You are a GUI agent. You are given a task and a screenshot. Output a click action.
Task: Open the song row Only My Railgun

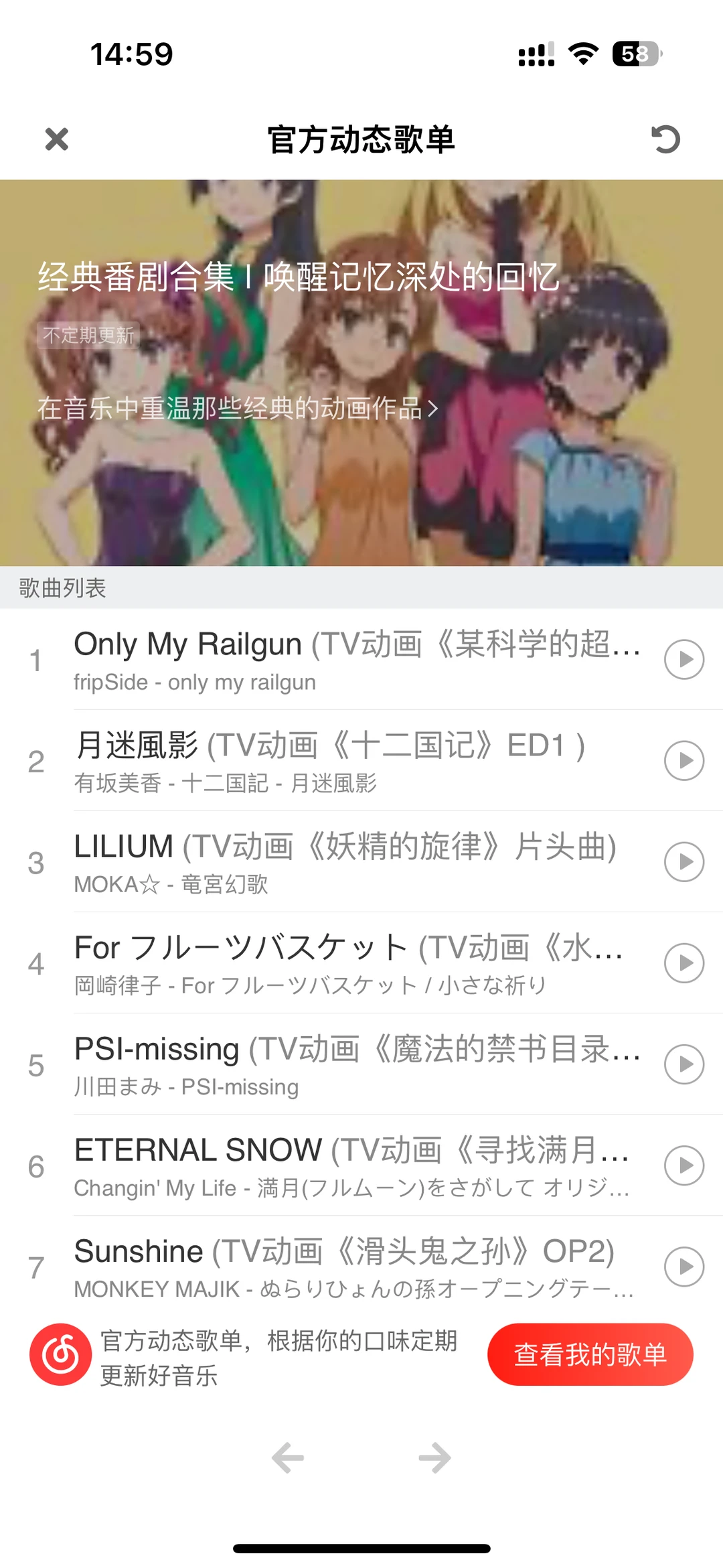tap(355, 660)
